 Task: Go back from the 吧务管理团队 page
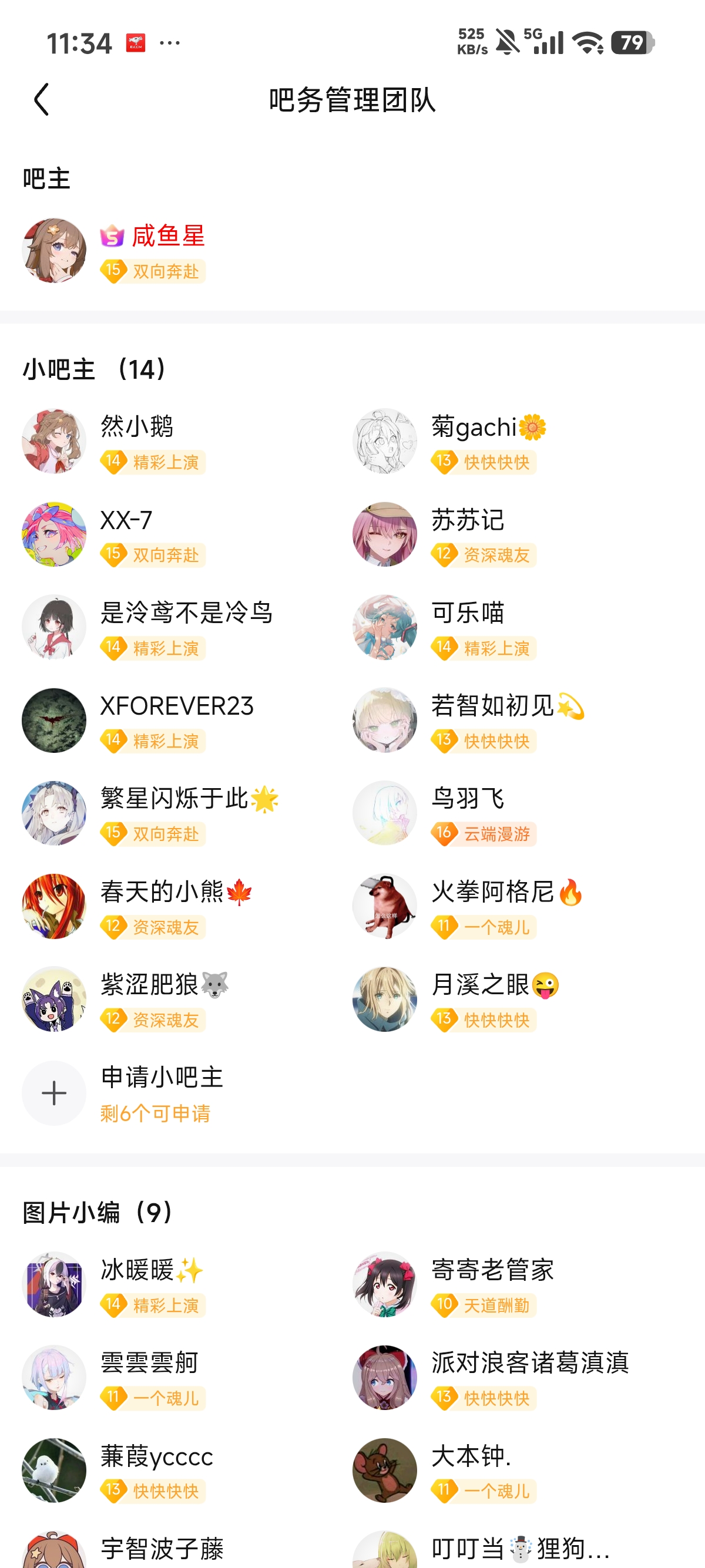(41, 100)
